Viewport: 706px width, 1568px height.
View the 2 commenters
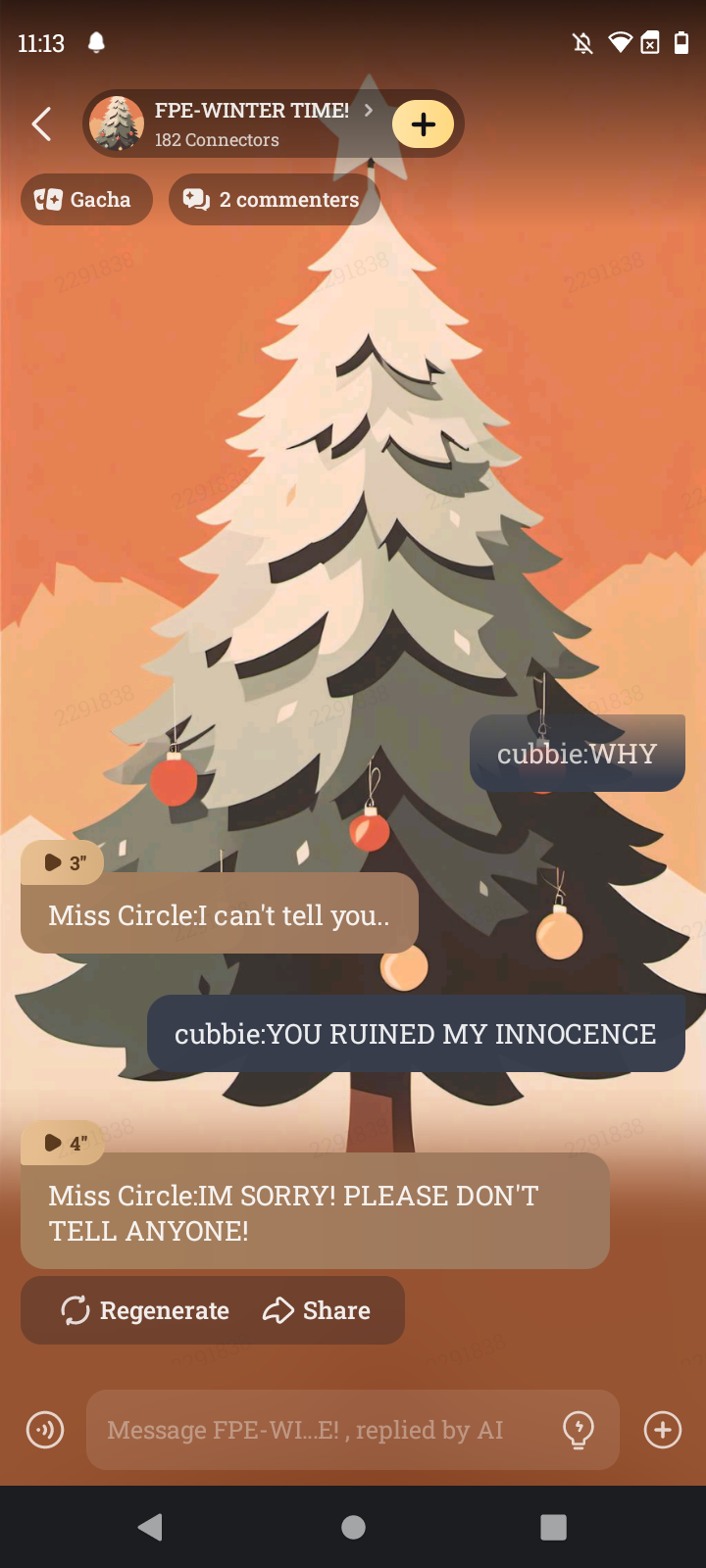coord(274,200)
